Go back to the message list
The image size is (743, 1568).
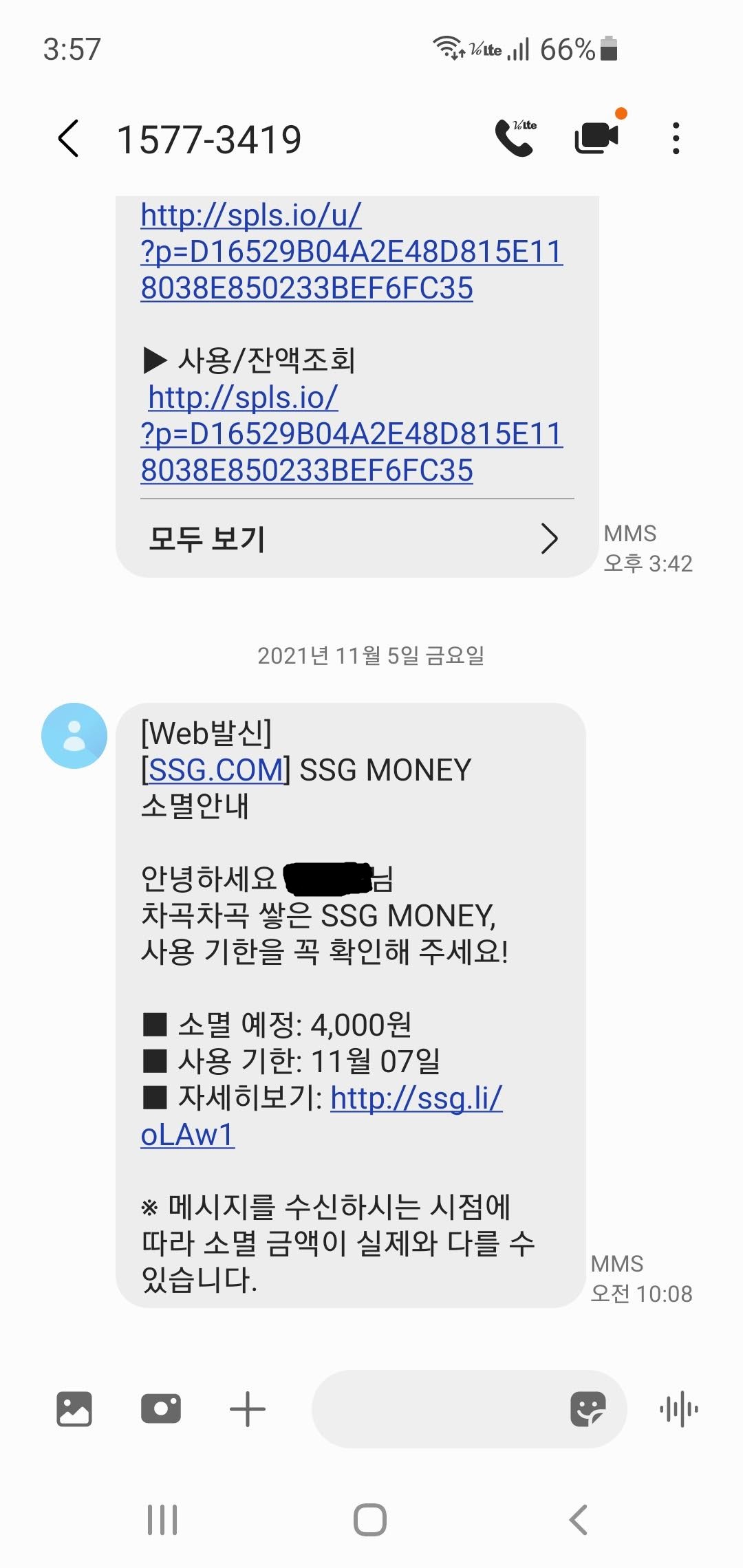tap(69, 139)
